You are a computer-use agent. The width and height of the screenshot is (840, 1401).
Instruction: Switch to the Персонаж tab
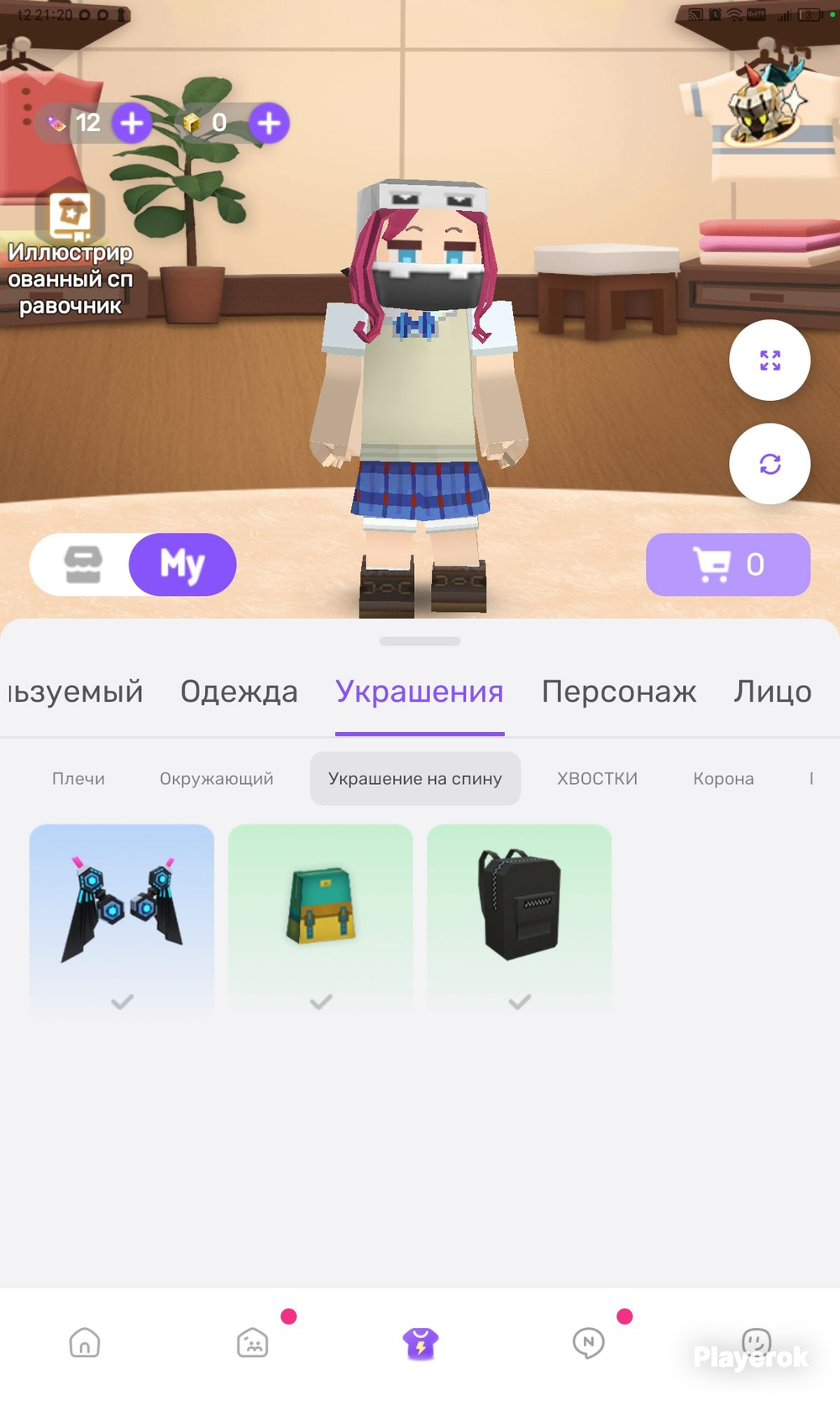619,692
